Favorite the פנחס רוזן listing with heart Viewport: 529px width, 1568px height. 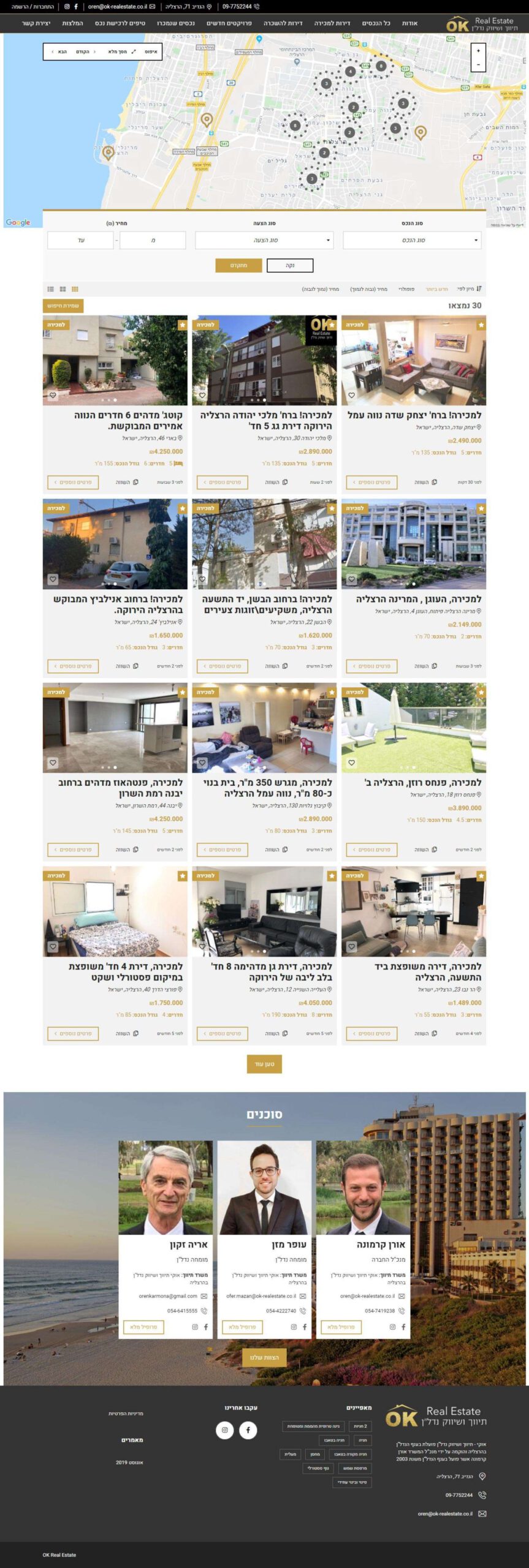[352, 763]
